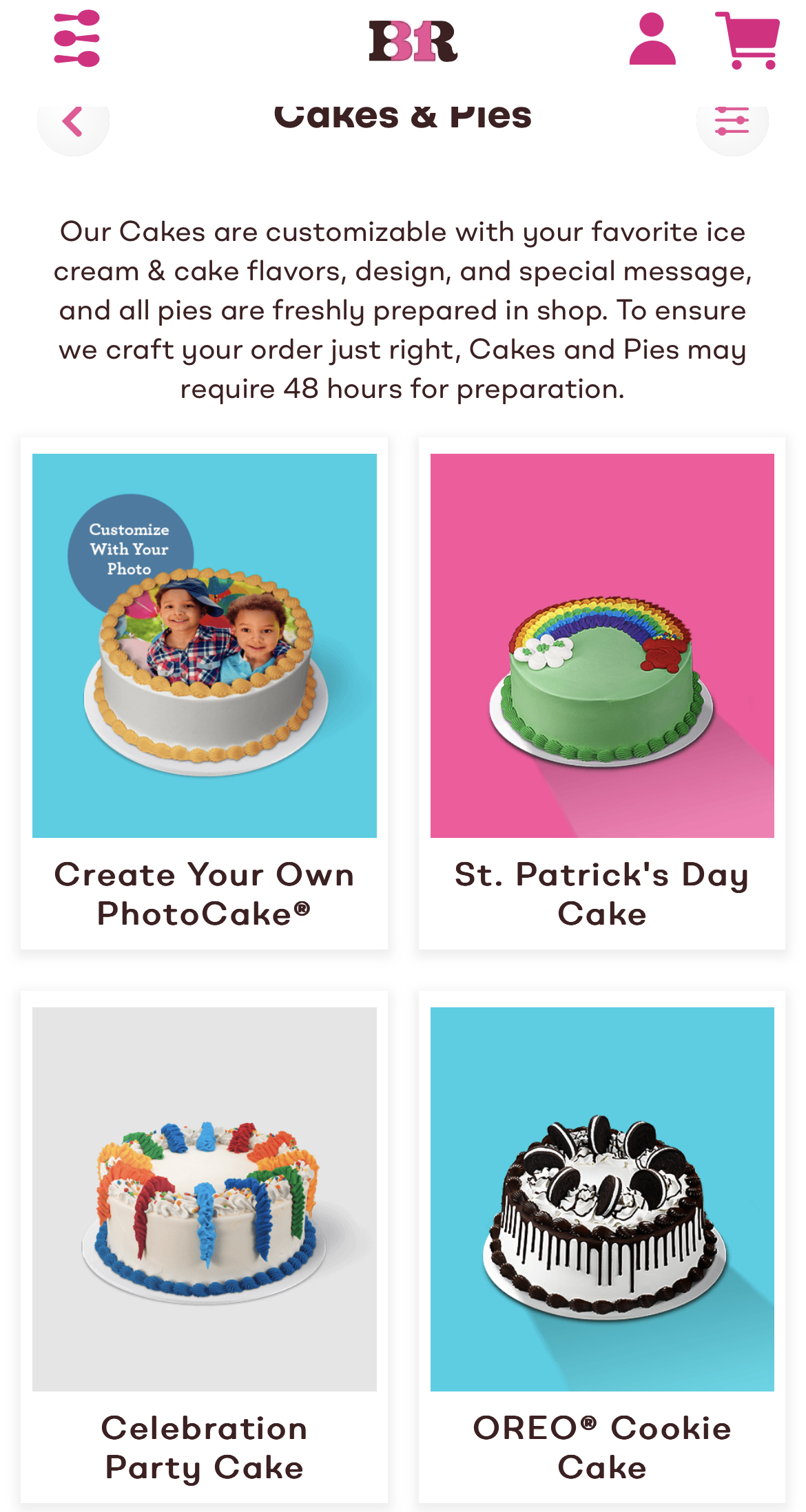The height and width of the screenshot is (1512, 806).
Task: View Celebration Party Cake
Action: coord(205,1247)
